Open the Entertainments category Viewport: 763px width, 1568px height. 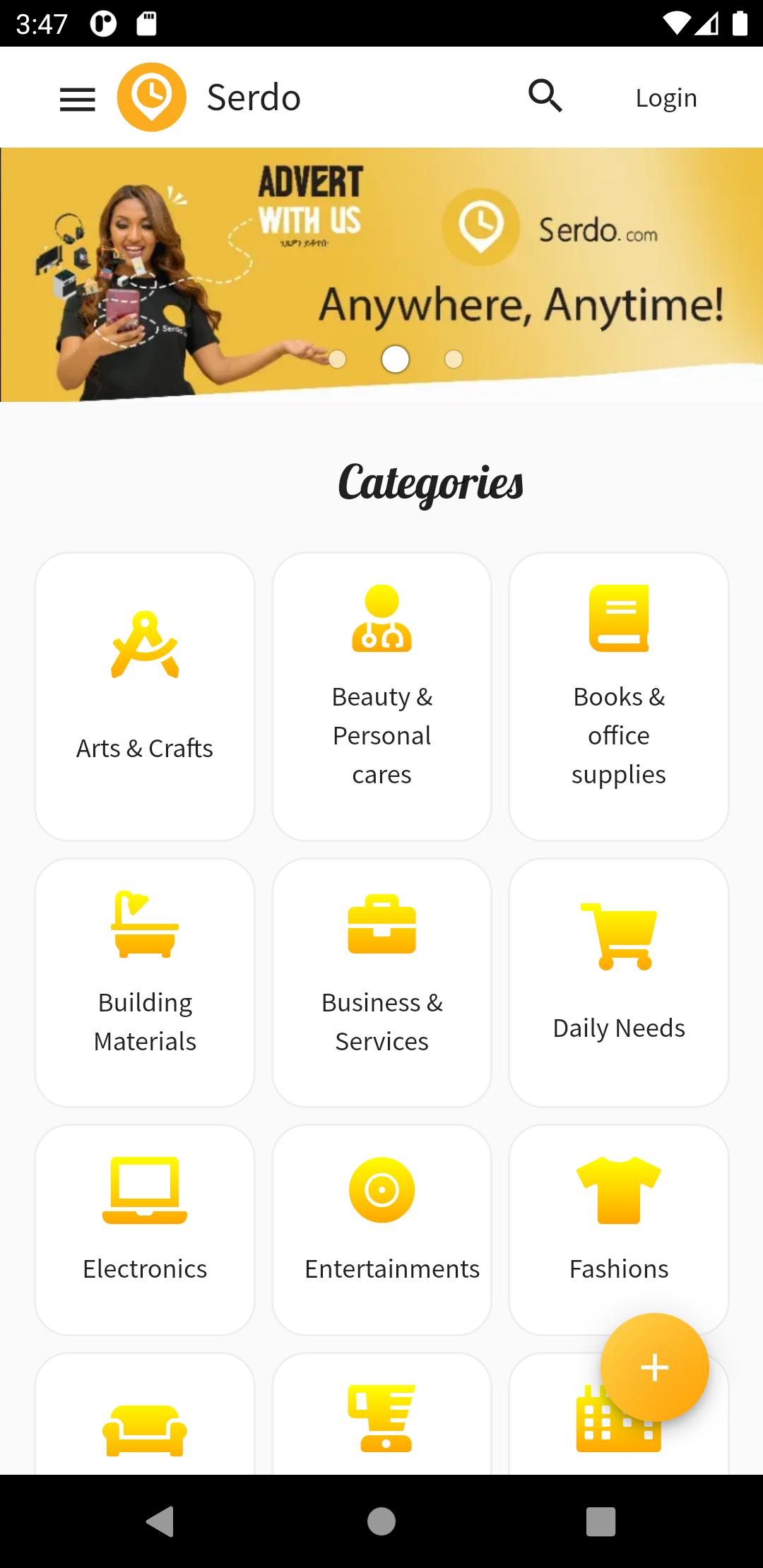coord(381,1230)
